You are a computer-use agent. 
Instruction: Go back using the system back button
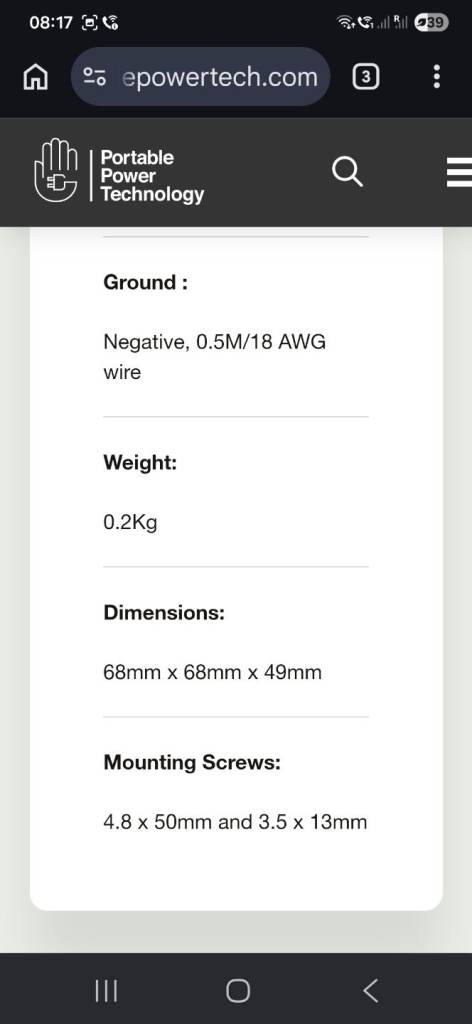[x=370, y=990]
